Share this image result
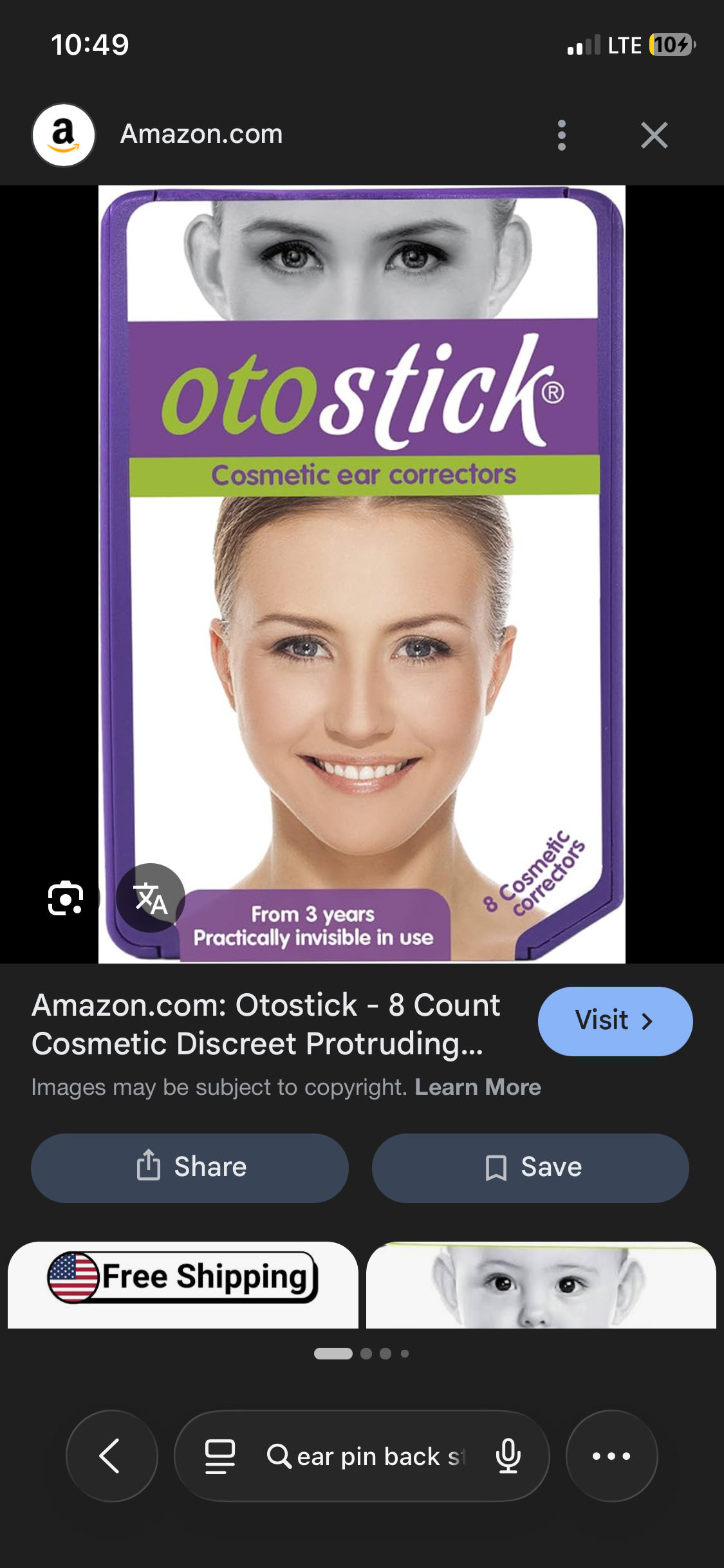The height and width of the screenshot is (1568, 724). click(x=190, y=1168)
